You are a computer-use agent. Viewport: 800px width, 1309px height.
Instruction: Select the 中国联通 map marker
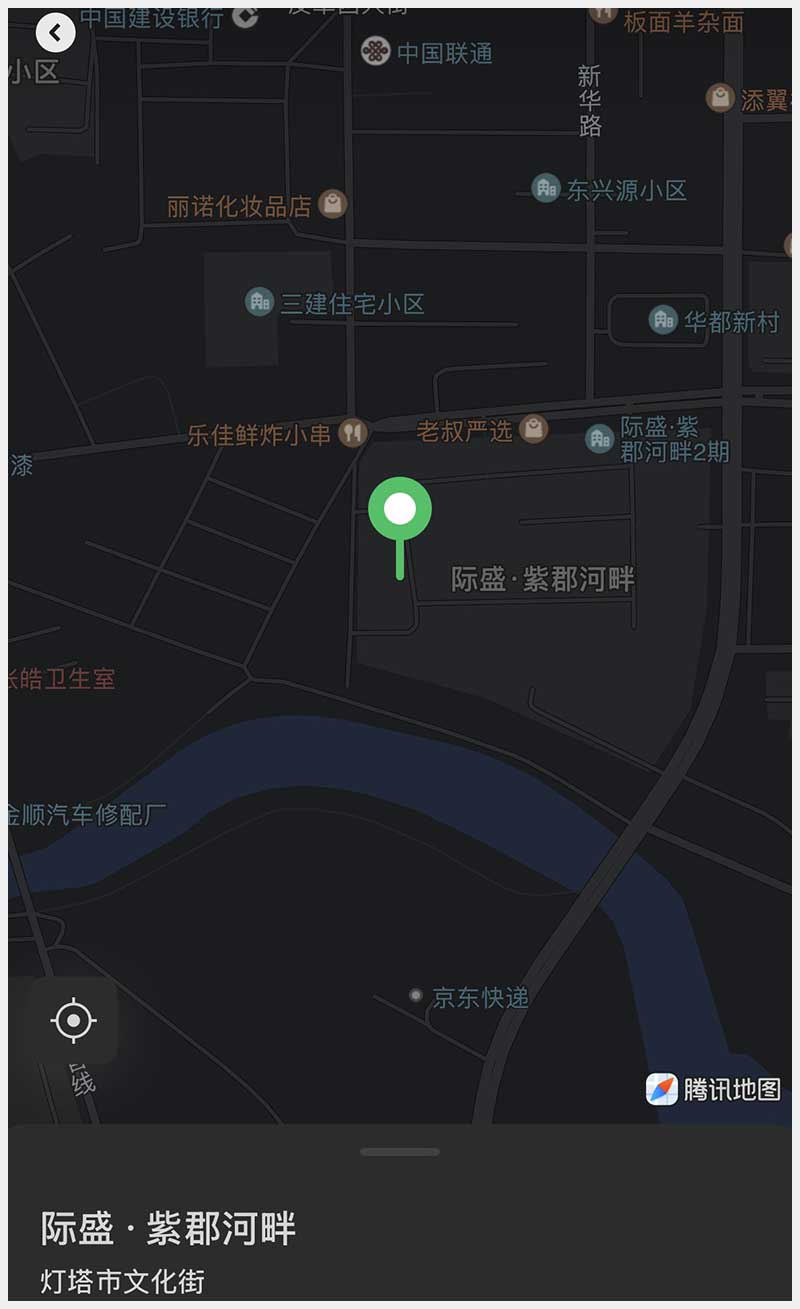[x=375, y=51]
